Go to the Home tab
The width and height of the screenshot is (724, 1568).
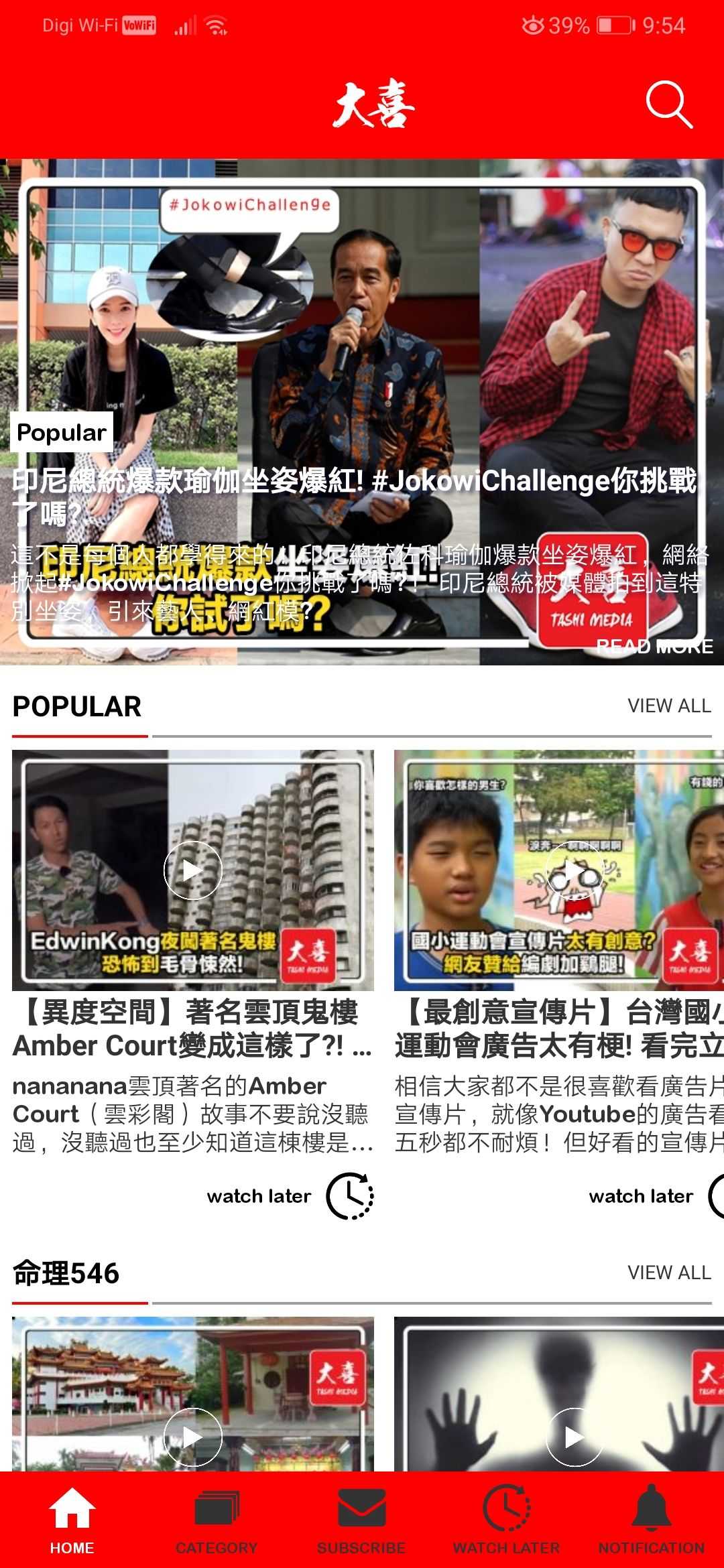(72, 1521)
